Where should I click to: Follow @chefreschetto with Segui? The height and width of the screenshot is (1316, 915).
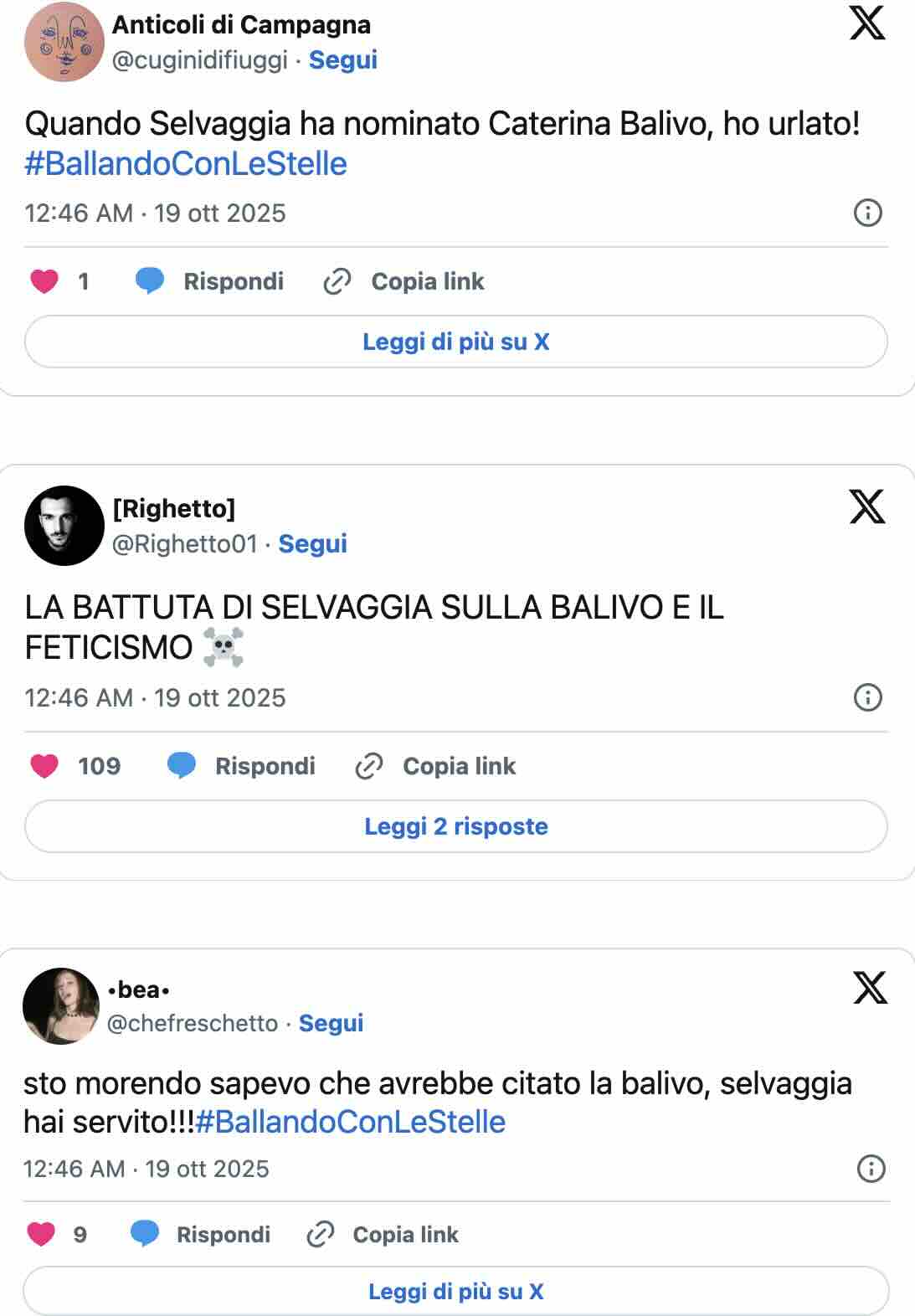tap(331, 1023)
